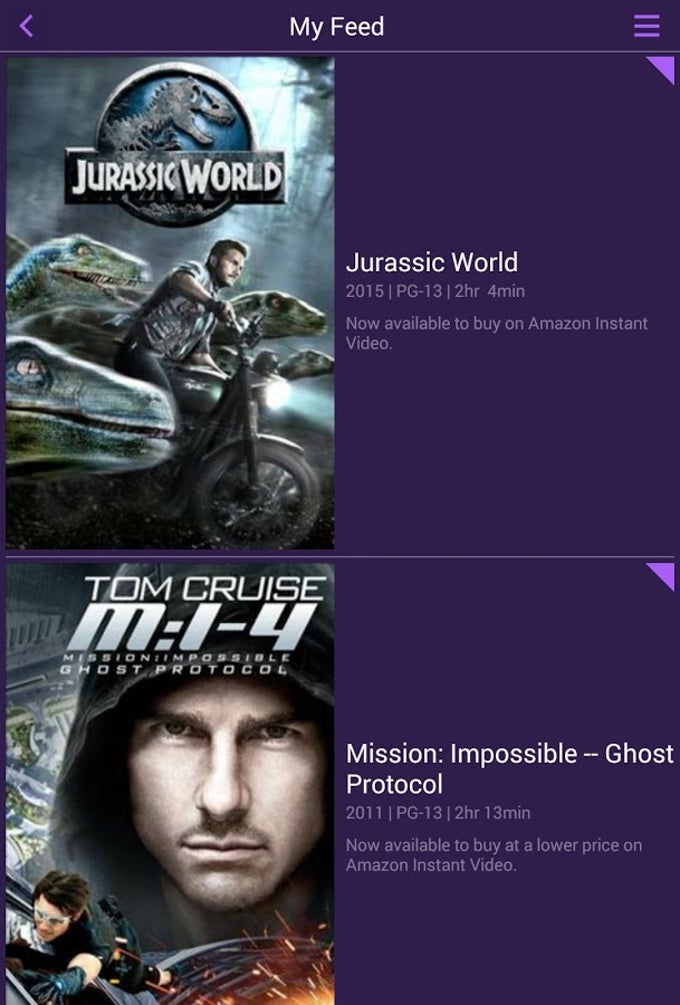Viewport: 680px width, 1005px height.
Task: Go back using the purple arrow
Action: point(26,26)
